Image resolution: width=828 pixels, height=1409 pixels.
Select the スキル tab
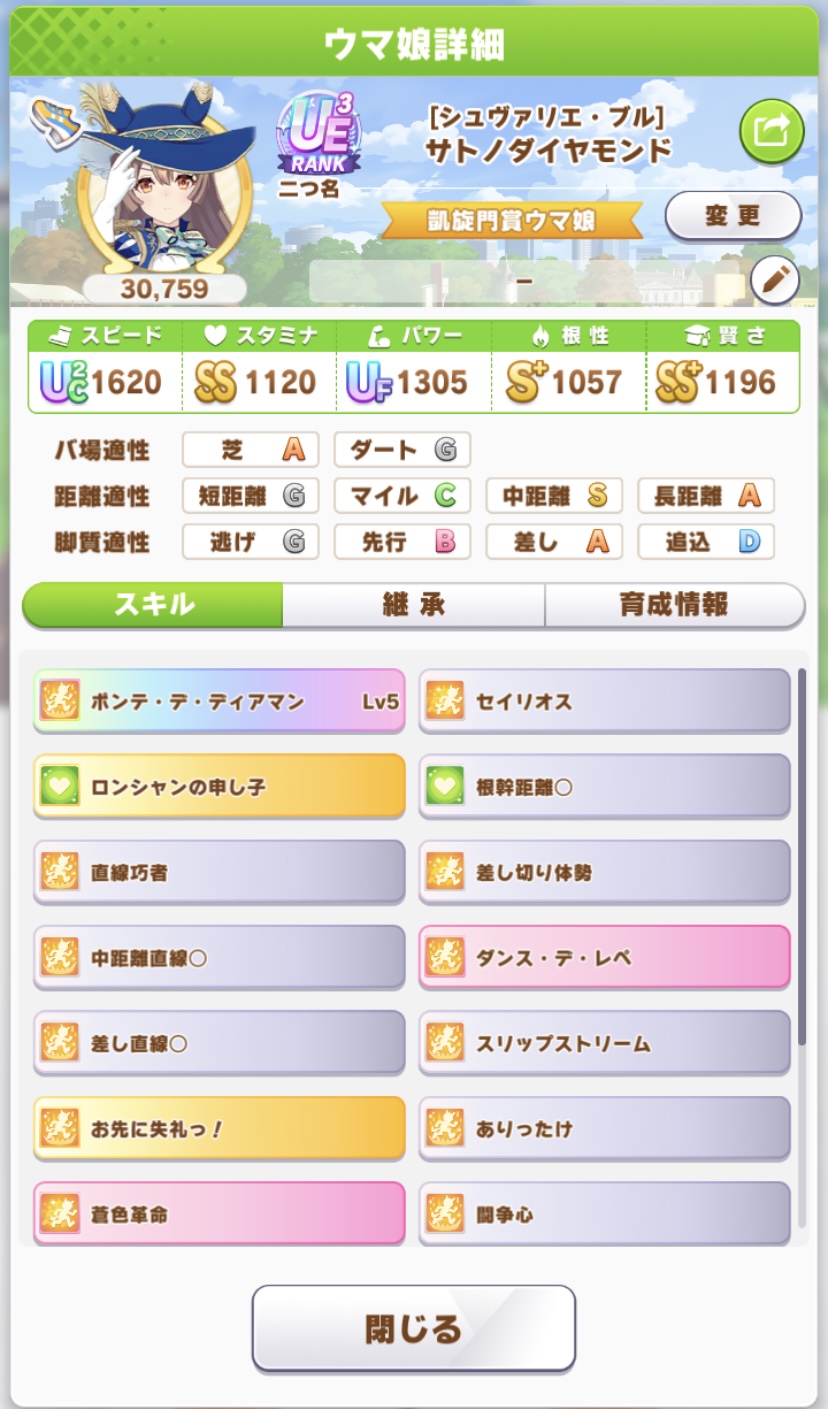pyautogui.click(x=153, y=605)
